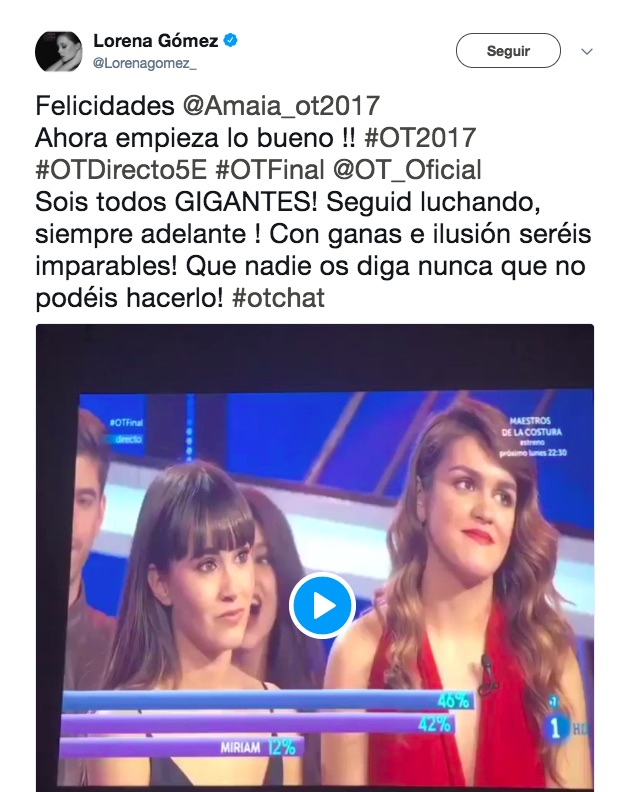This screenshot has height=792, width=624.
Task: Open the @Lorenagomez_ profile name link
Action: (145, 62)
